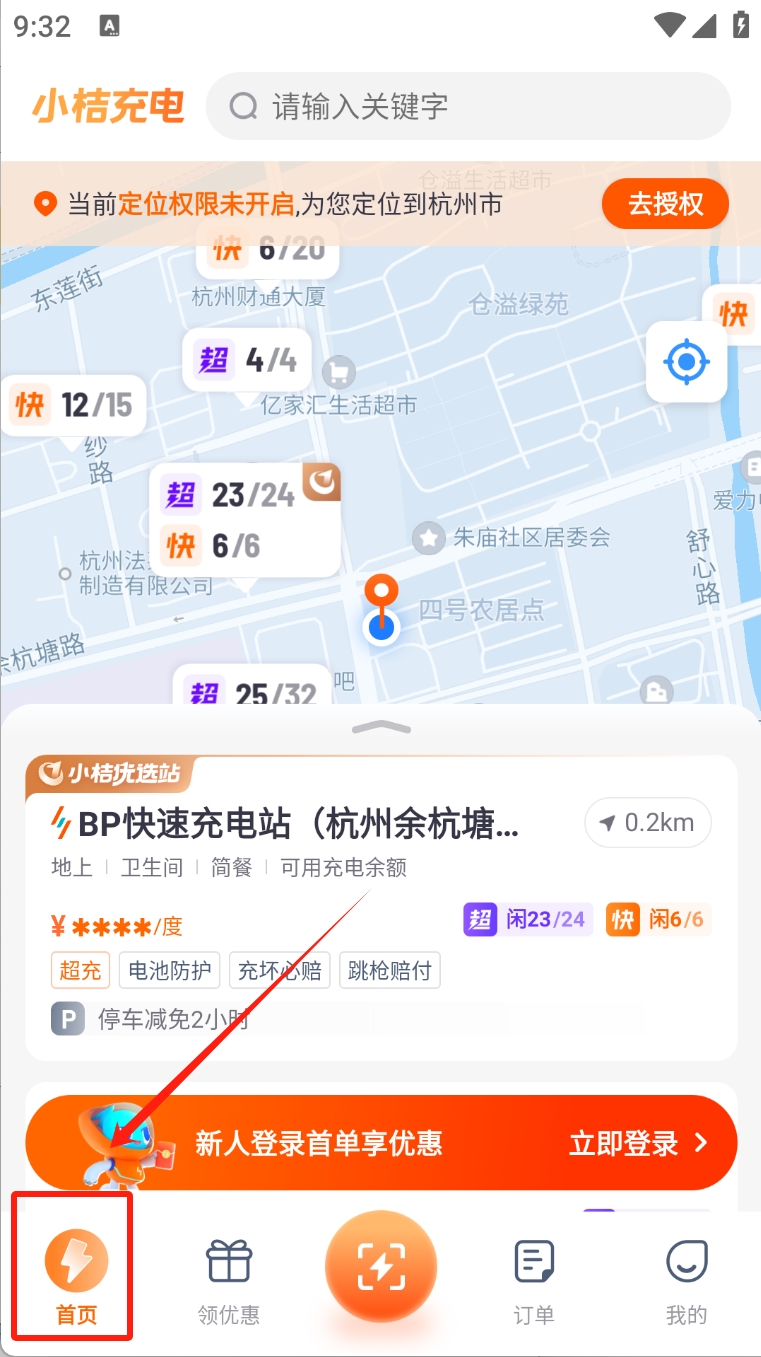Tap the keyword search field
The image size is (761, 1357).
coord(468,106)
